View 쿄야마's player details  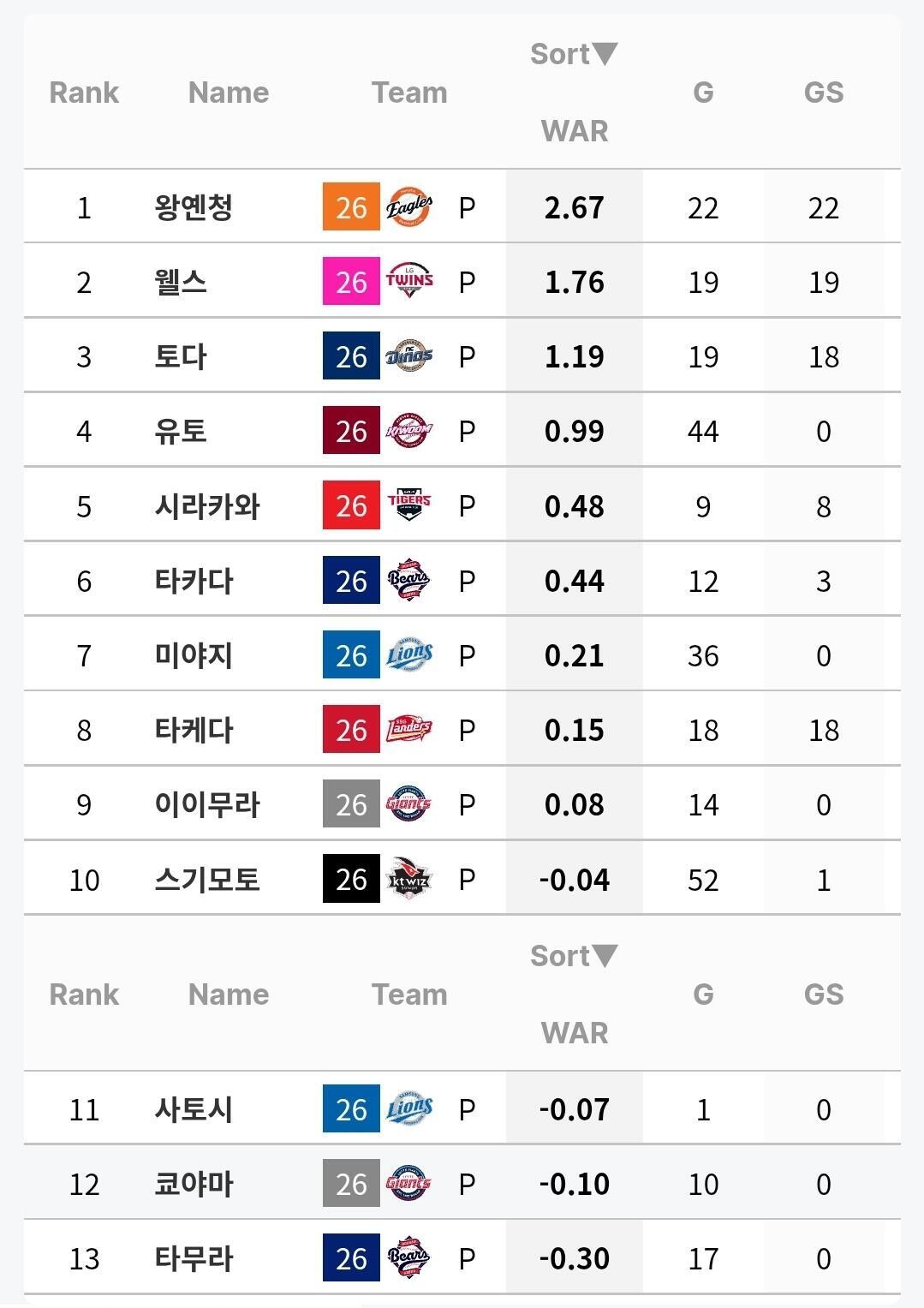point(194,1184)
